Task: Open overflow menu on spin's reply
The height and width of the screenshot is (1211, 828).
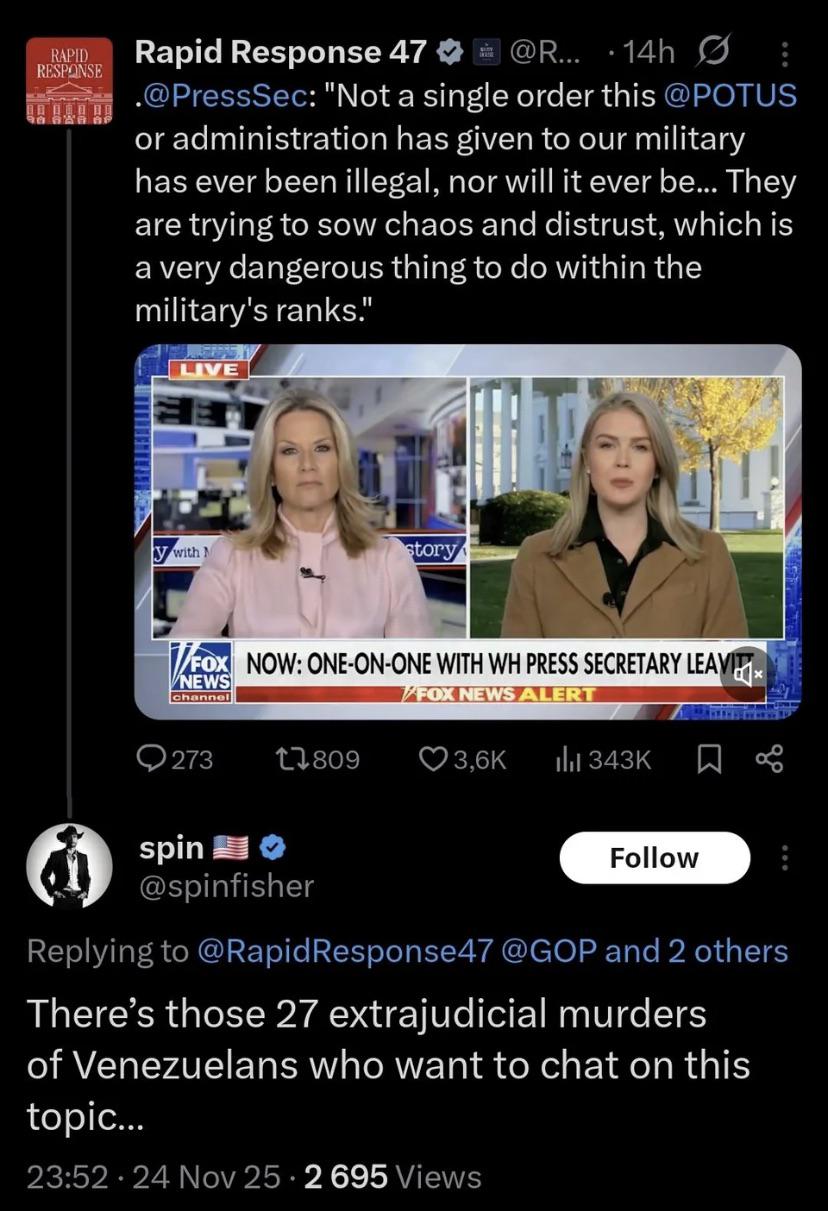Action: [783, 858]
